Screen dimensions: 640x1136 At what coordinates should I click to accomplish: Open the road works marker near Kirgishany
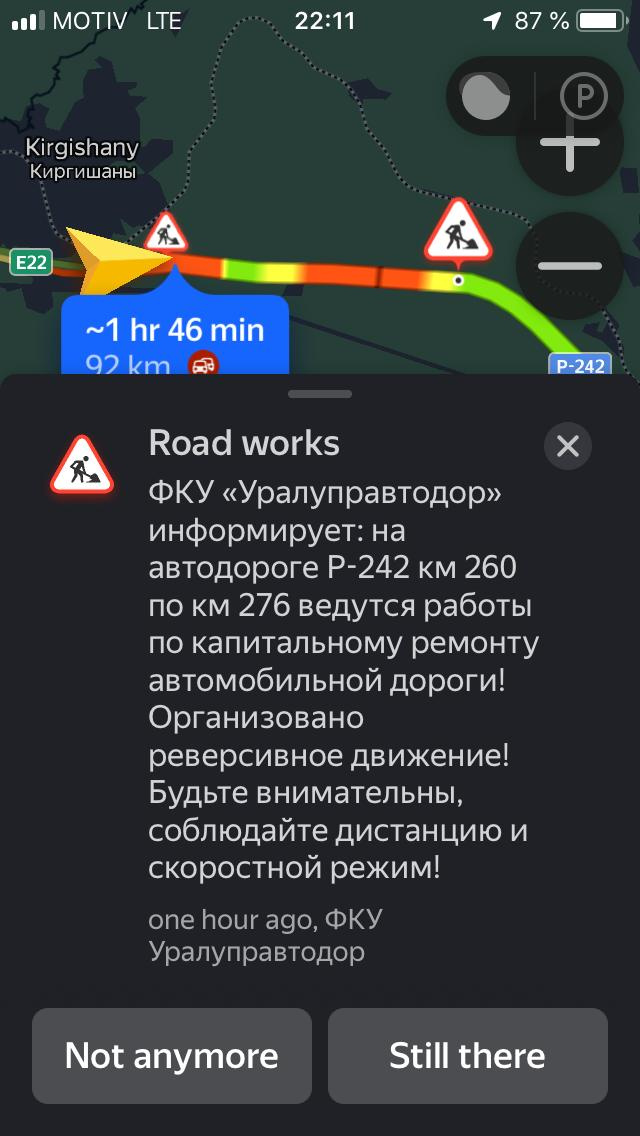[166, 232]
